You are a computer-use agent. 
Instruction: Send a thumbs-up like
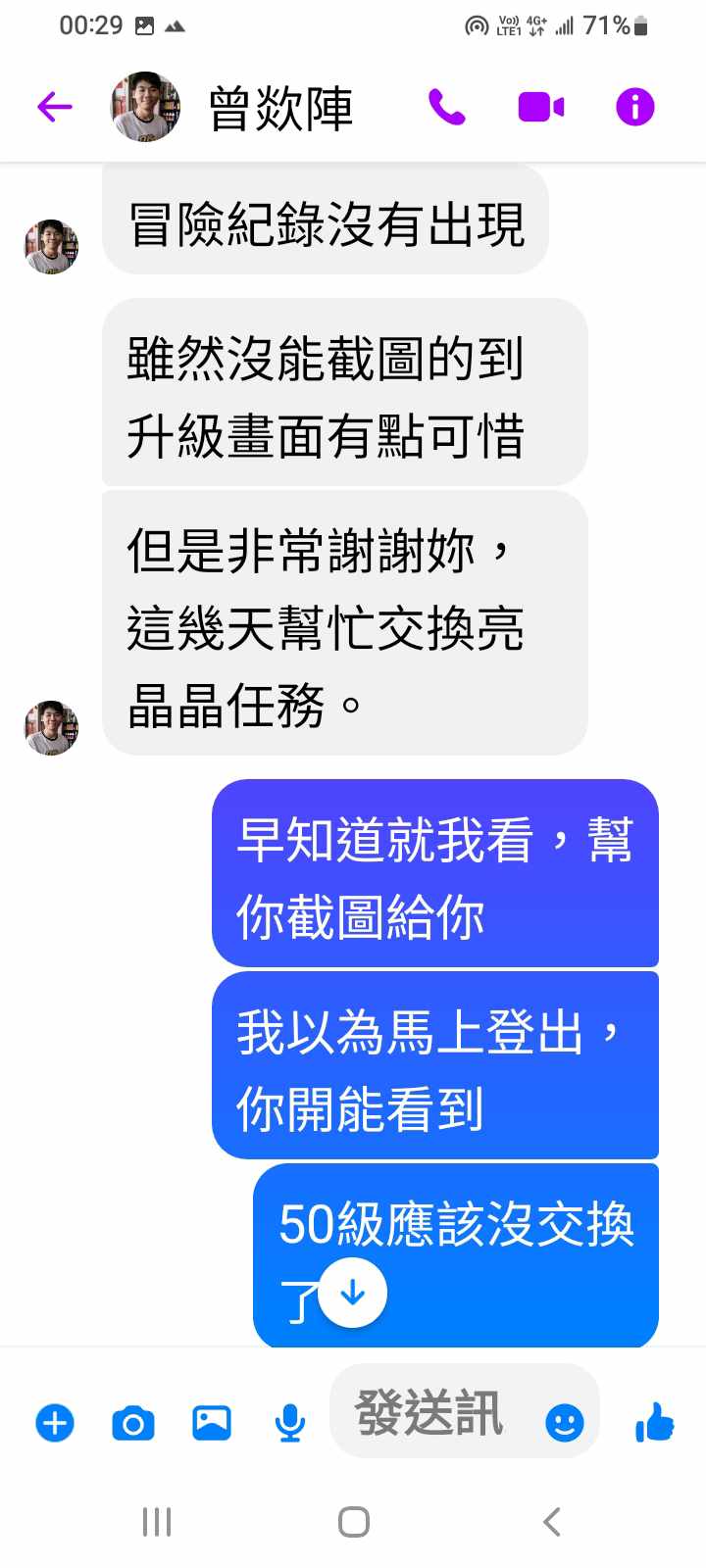[655, 1422]
